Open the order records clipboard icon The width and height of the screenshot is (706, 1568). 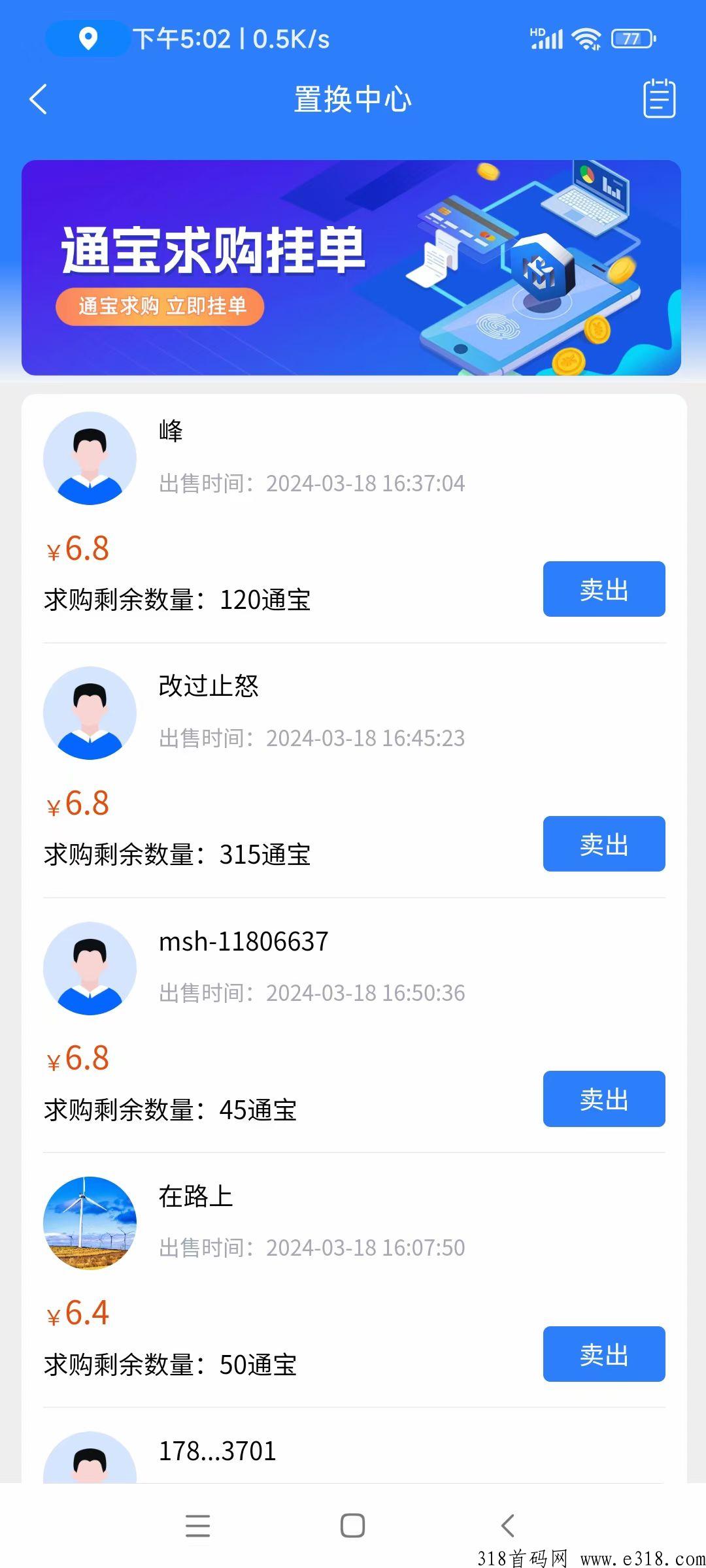tap(659, 99)
